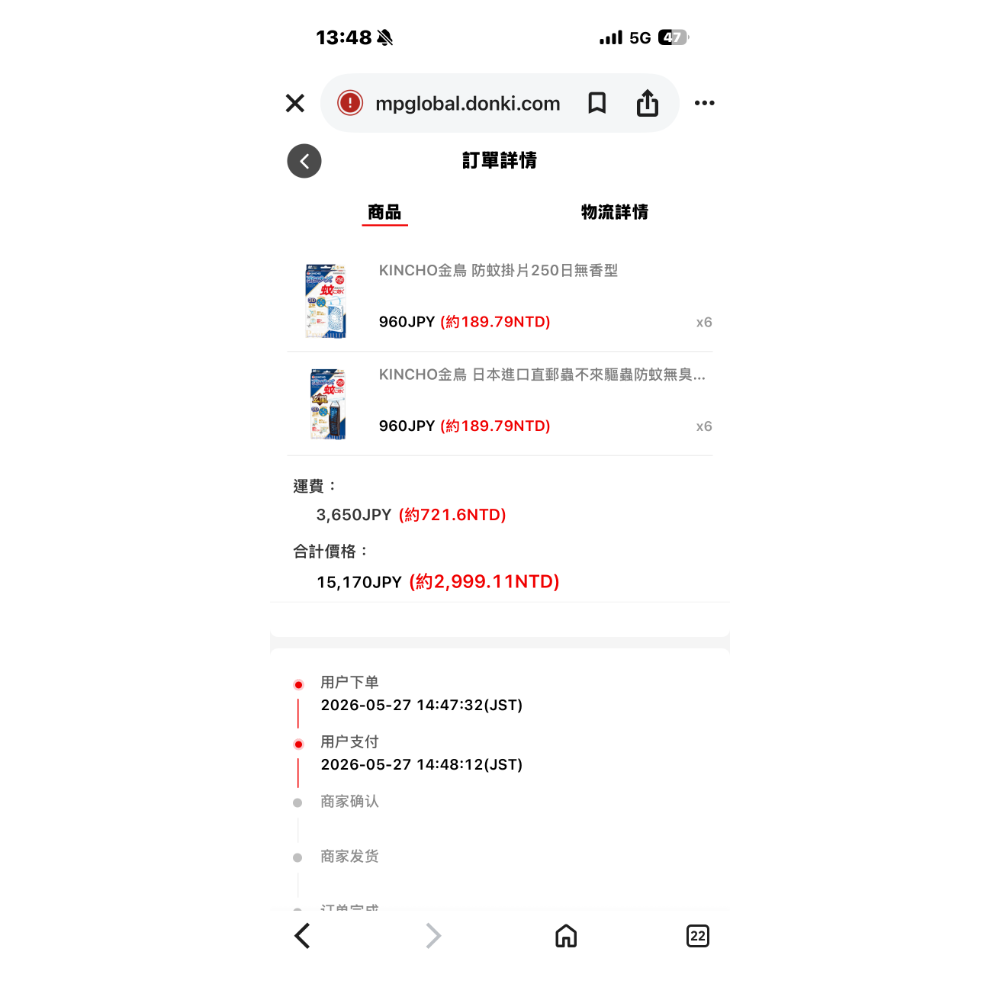The height and width of the screenshot is (1000, 1000).
Task: Close the in-app browser
Action: pyautogui.click(x=295, y=103)
